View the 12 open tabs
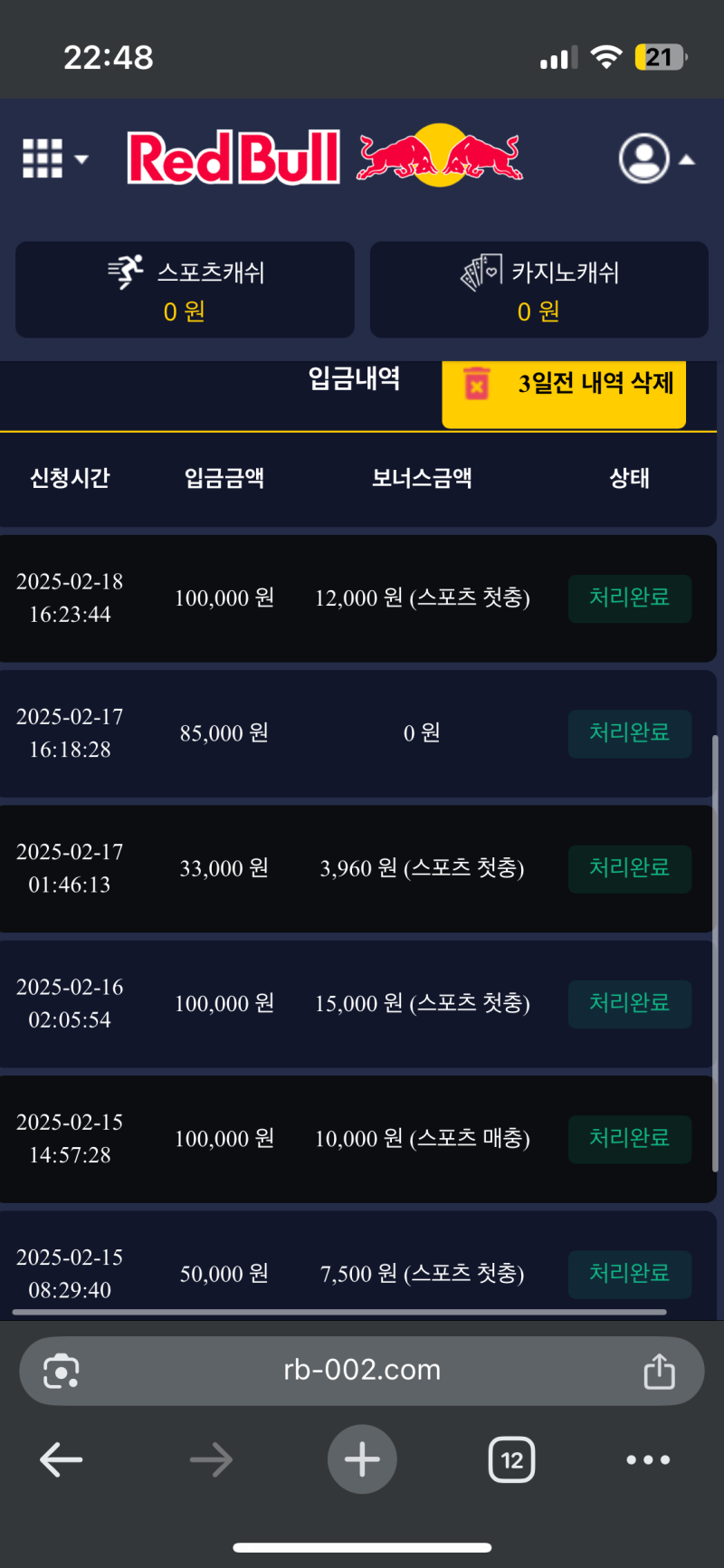The height and width of the screenshot is (1568, 724). tap(511, 1459)
